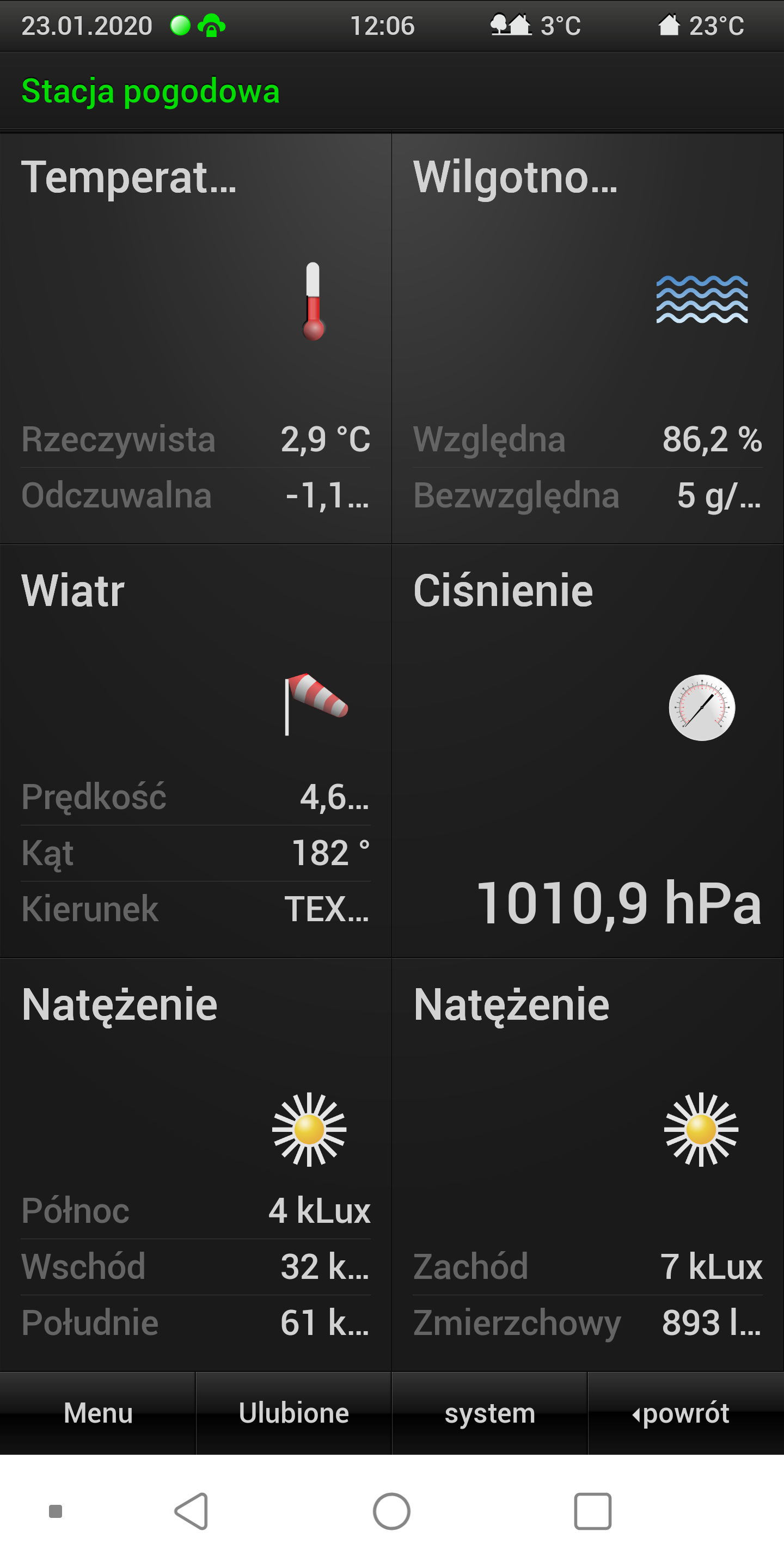Tap the Android home button
This screenshot has width=784, height=1568.
click(x=391, y=1511)
